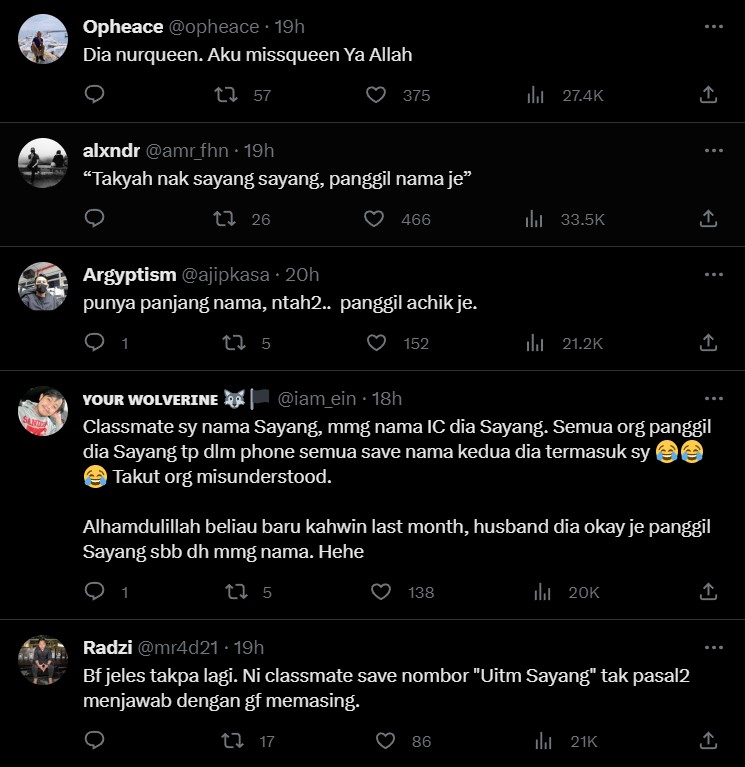Retweet YOUR WOLVERINE's tweet
The image size is (745, 767).
(x=236, y=591)
